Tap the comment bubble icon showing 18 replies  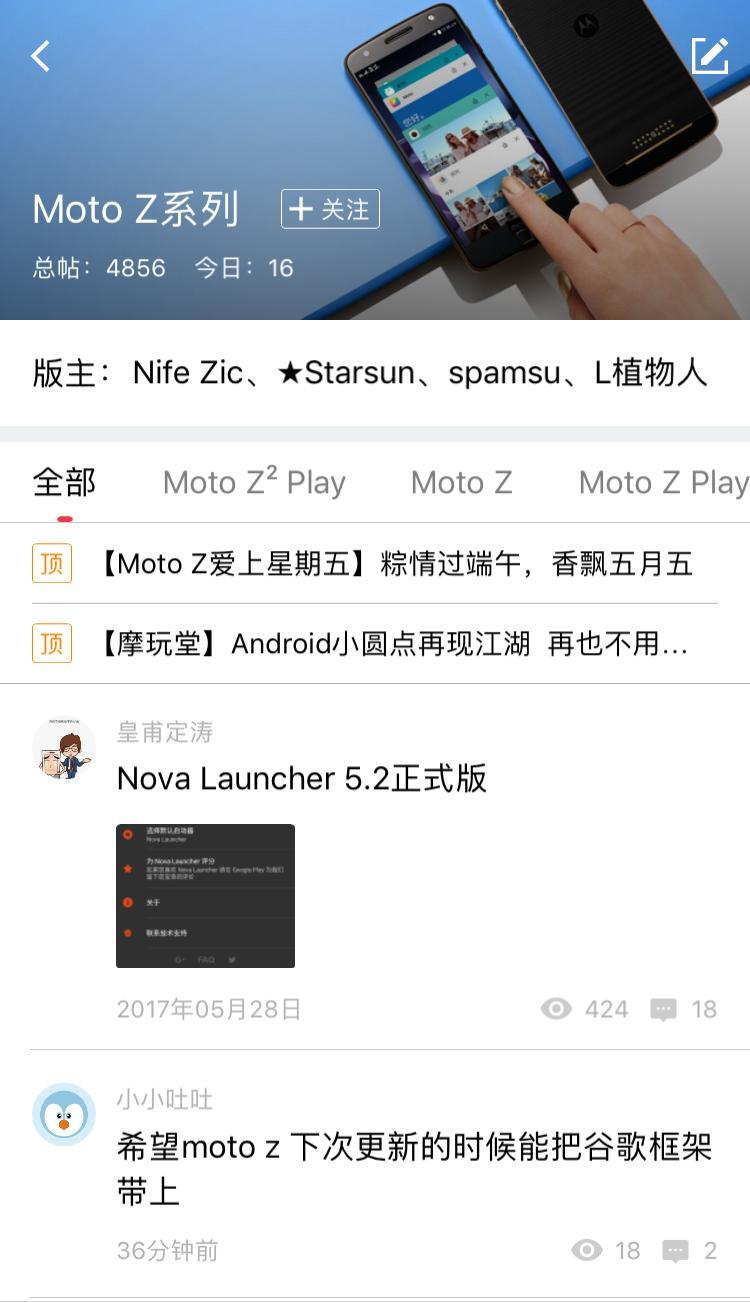pos(665,1010)
